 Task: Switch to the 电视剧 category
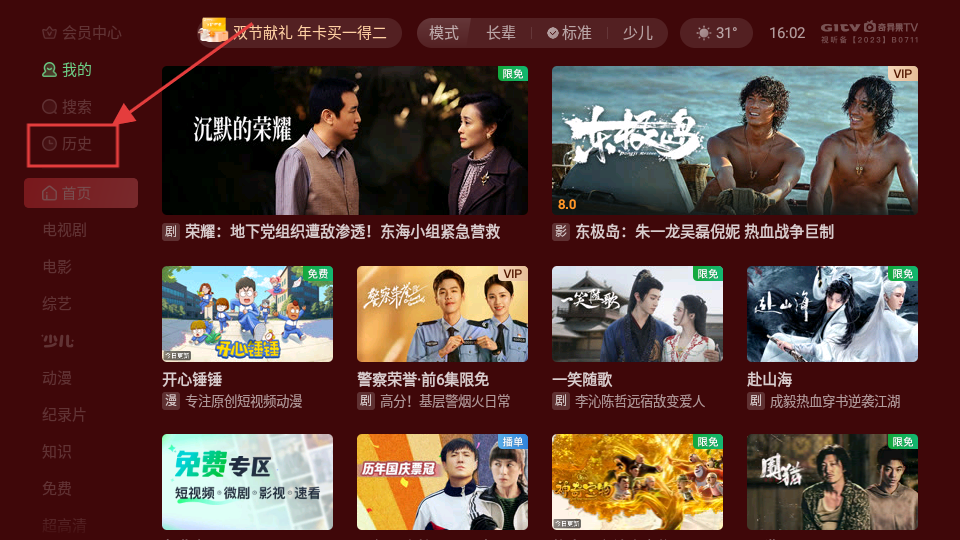pyautogui.click(x=64, y=230)
